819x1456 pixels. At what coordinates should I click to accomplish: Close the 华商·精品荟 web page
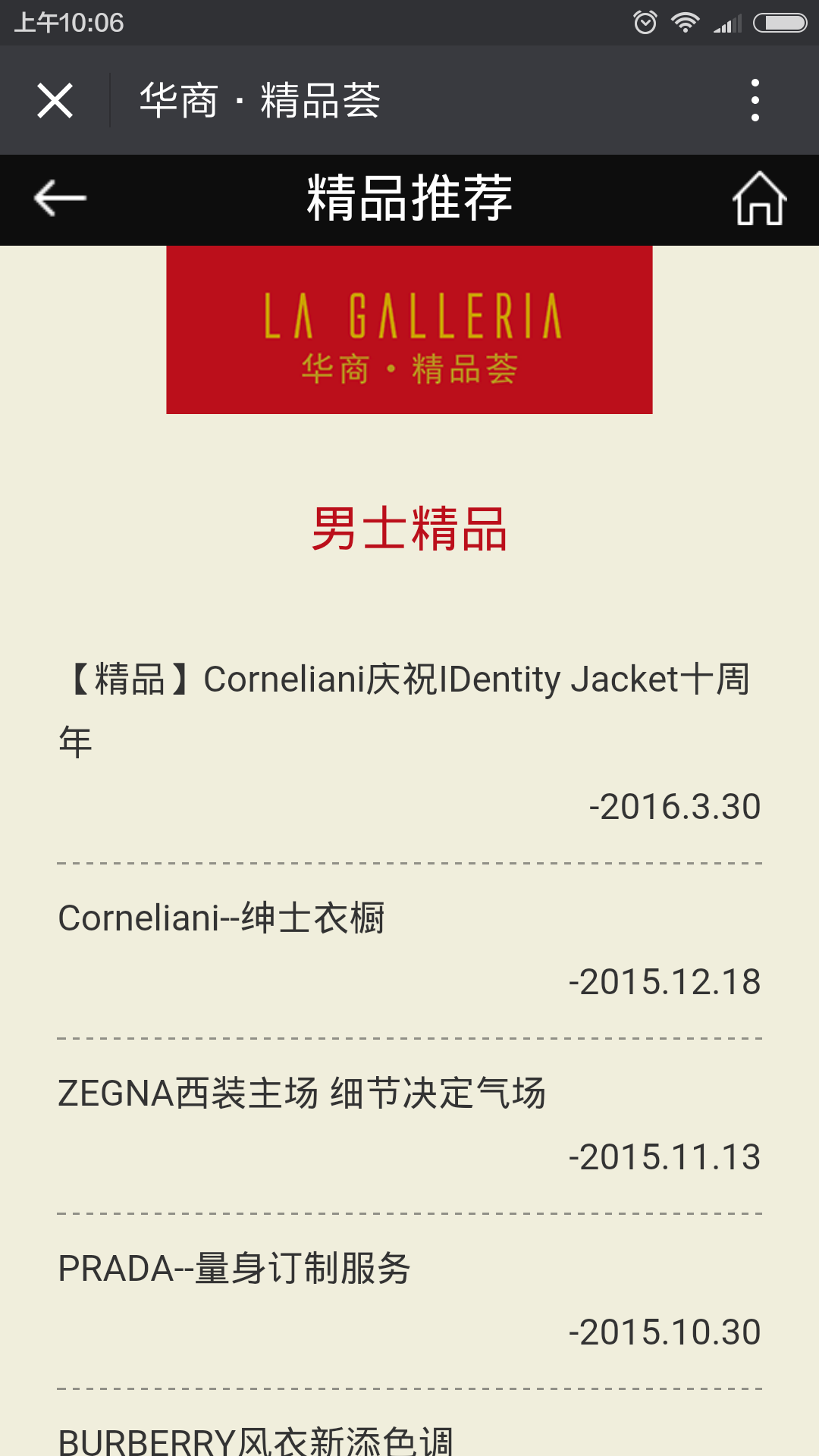[x=55, y=100]
